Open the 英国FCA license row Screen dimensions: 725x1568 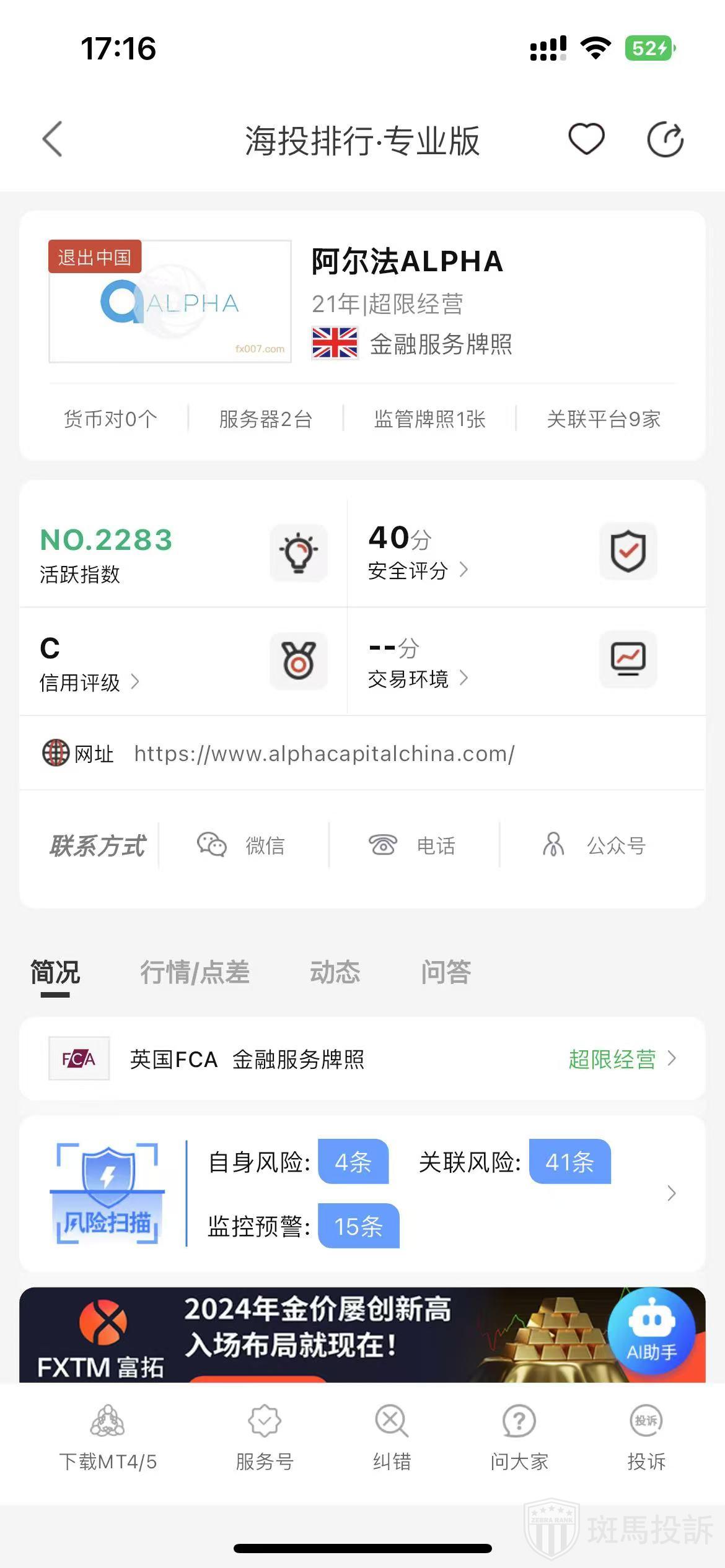point(362,1059)
